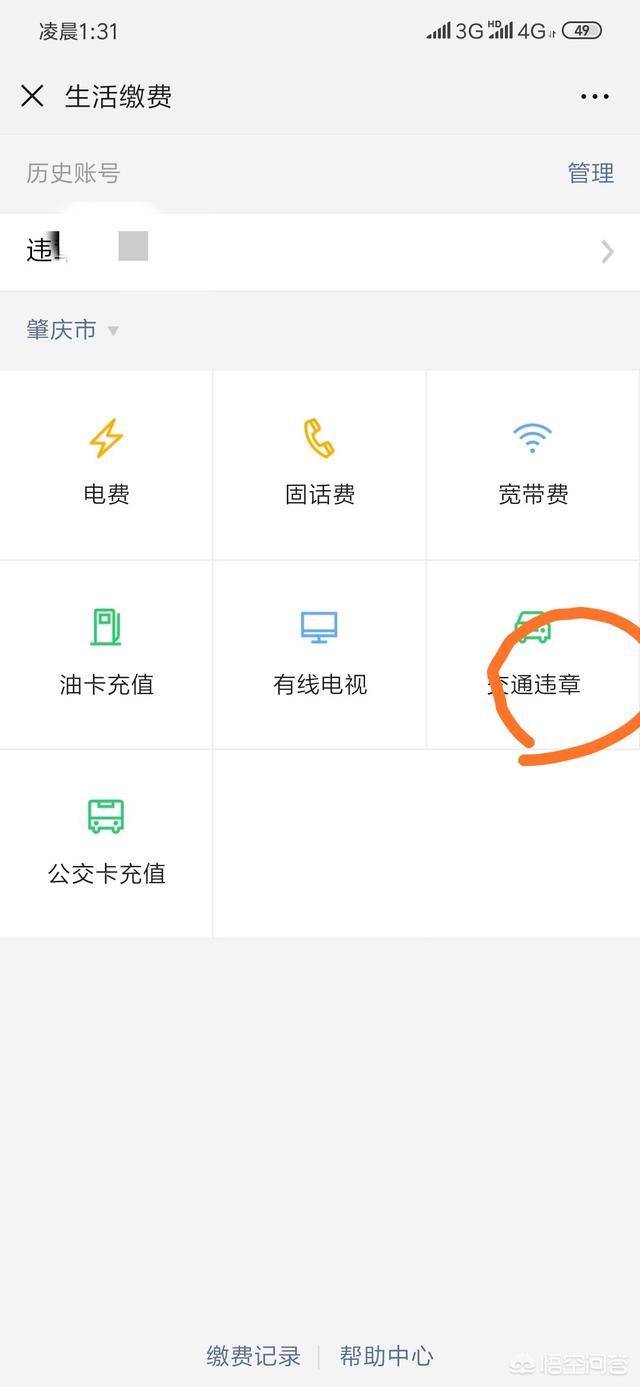
Task: Open 油卡充值 fuel card top-up
Action: coord(106,654)
